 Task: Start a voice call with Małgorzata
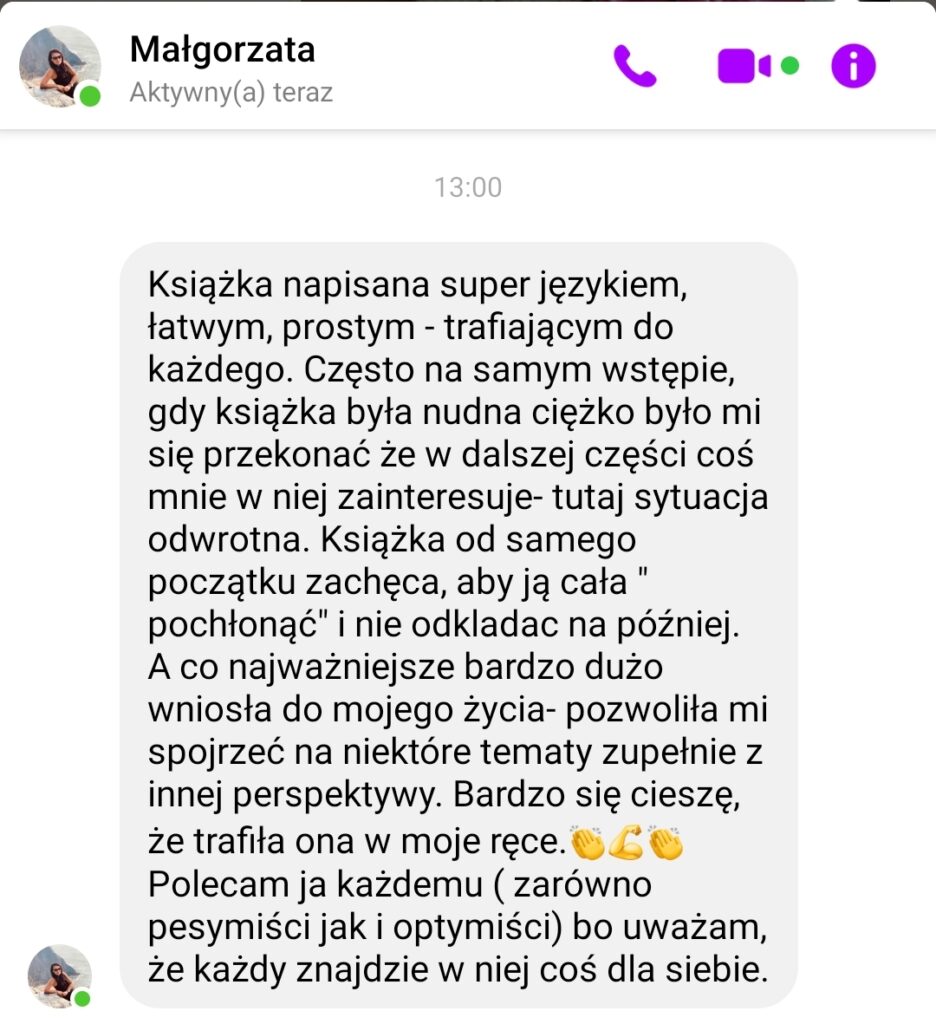pos(634,67)
